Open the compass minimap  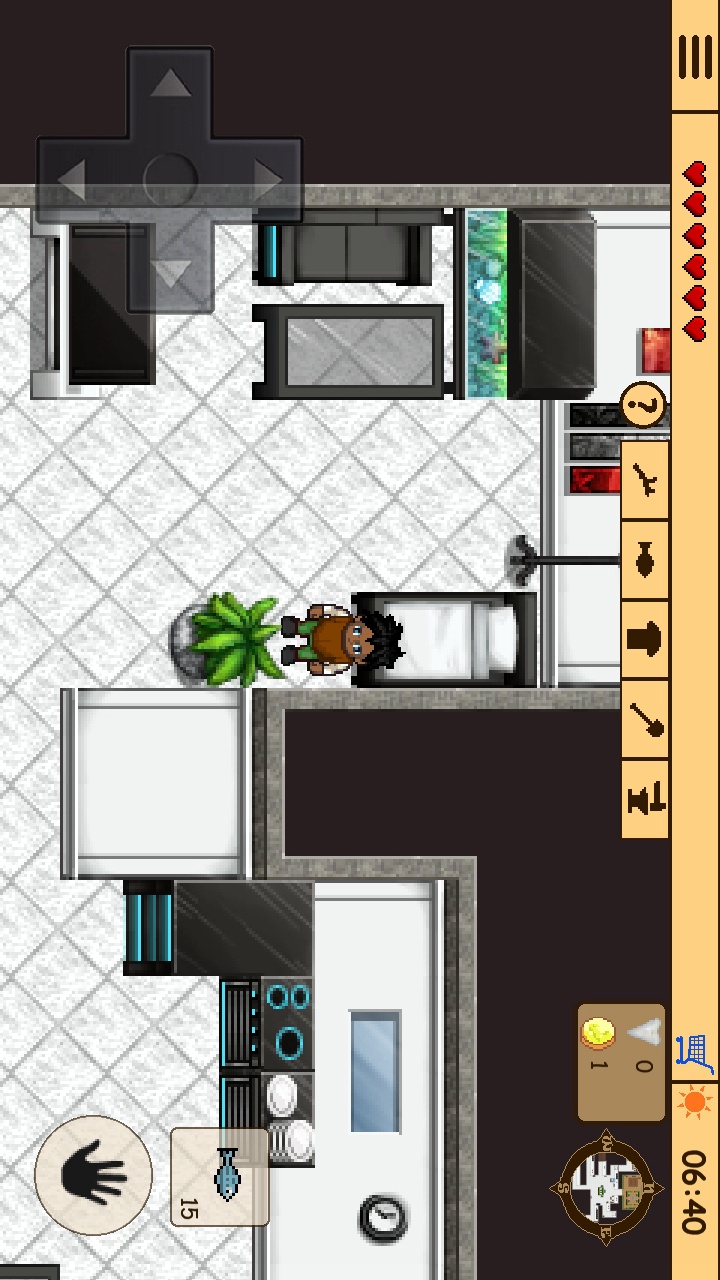click(x=606, y=1187)
